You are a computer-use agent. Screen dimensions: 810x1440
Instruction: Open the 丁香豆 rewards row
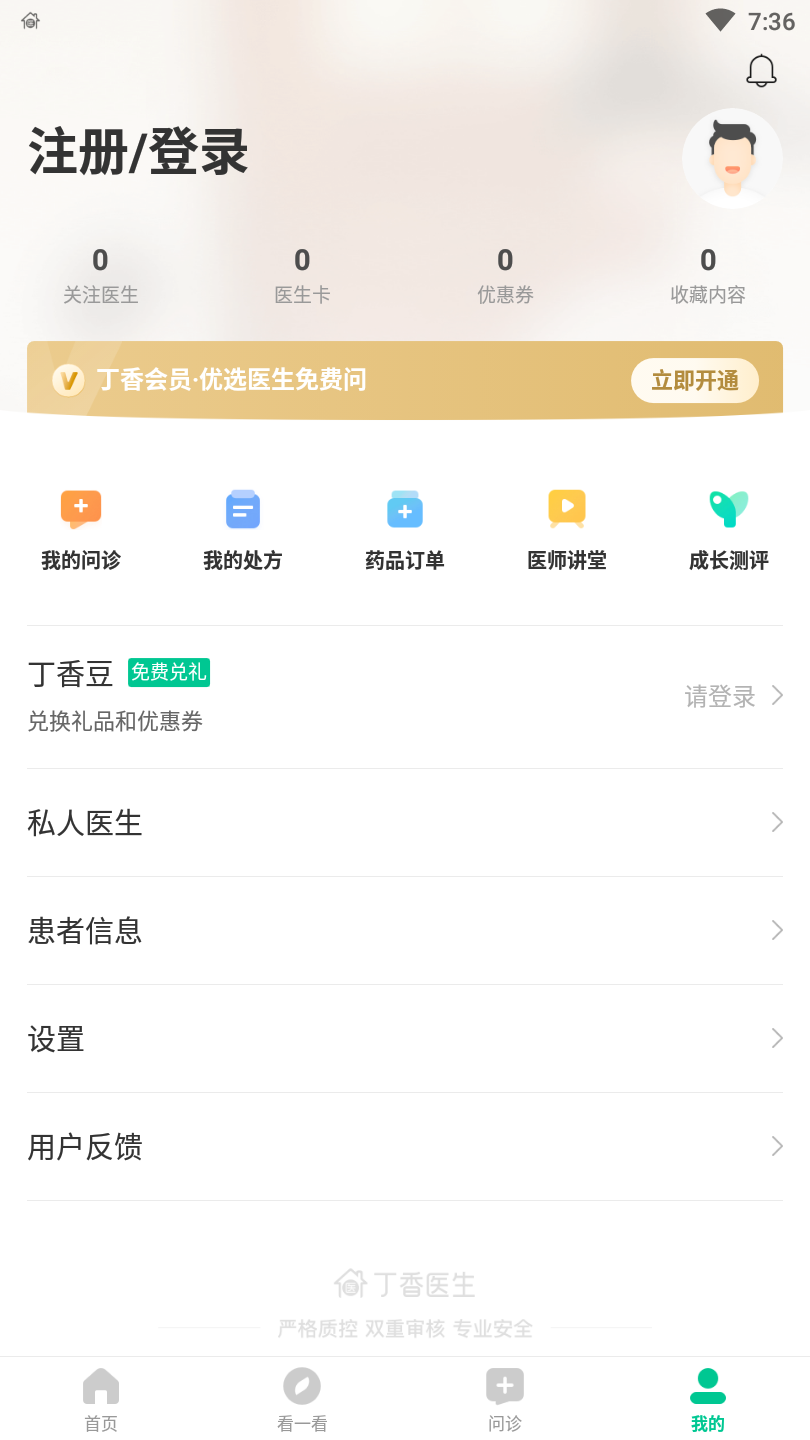pos(405,696)
